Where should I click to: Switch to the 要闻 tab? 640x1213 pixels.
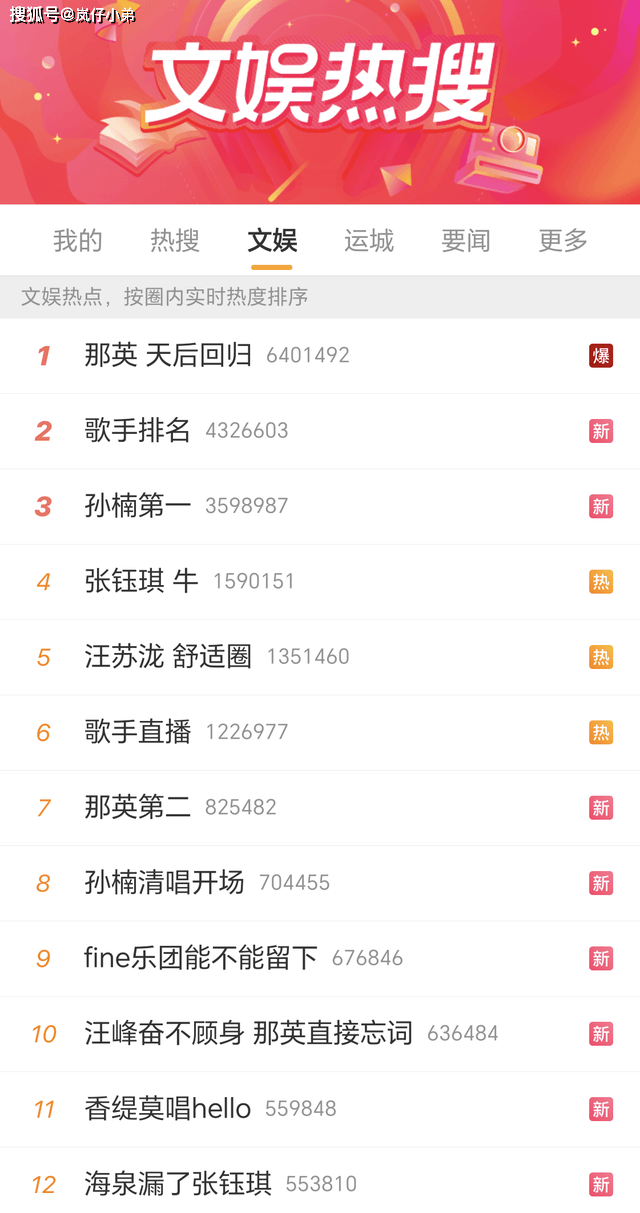466,241
